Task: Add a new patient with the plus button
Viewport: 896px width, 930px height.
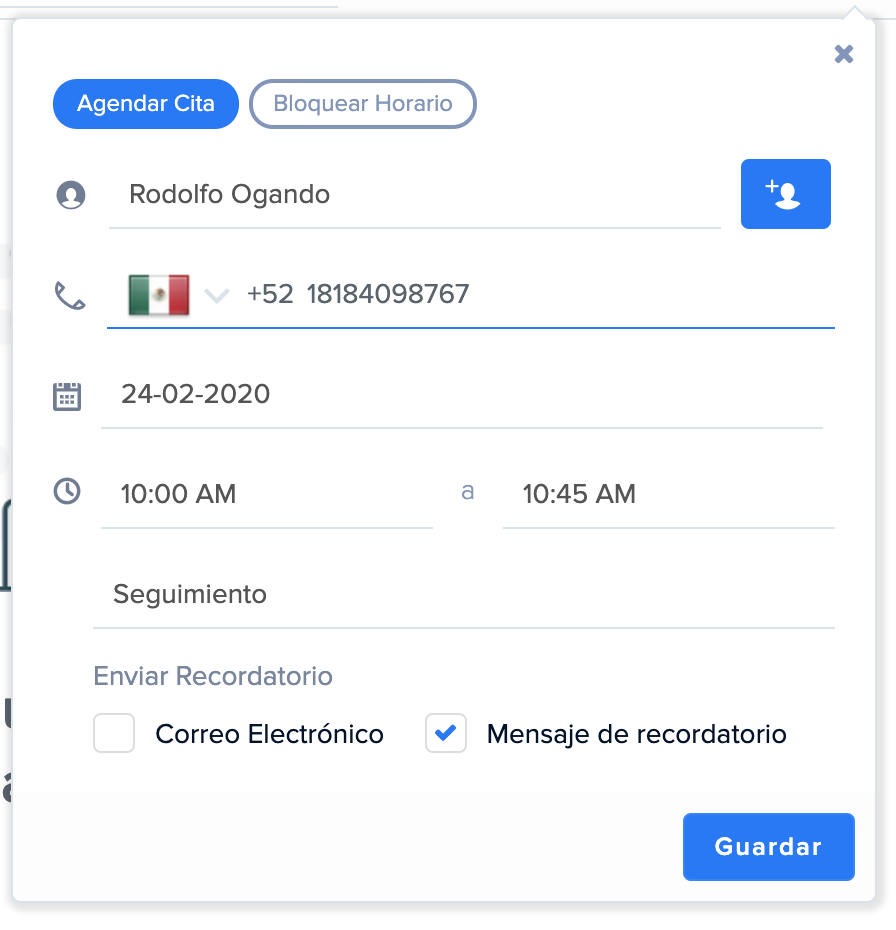Action: point(785,194)
